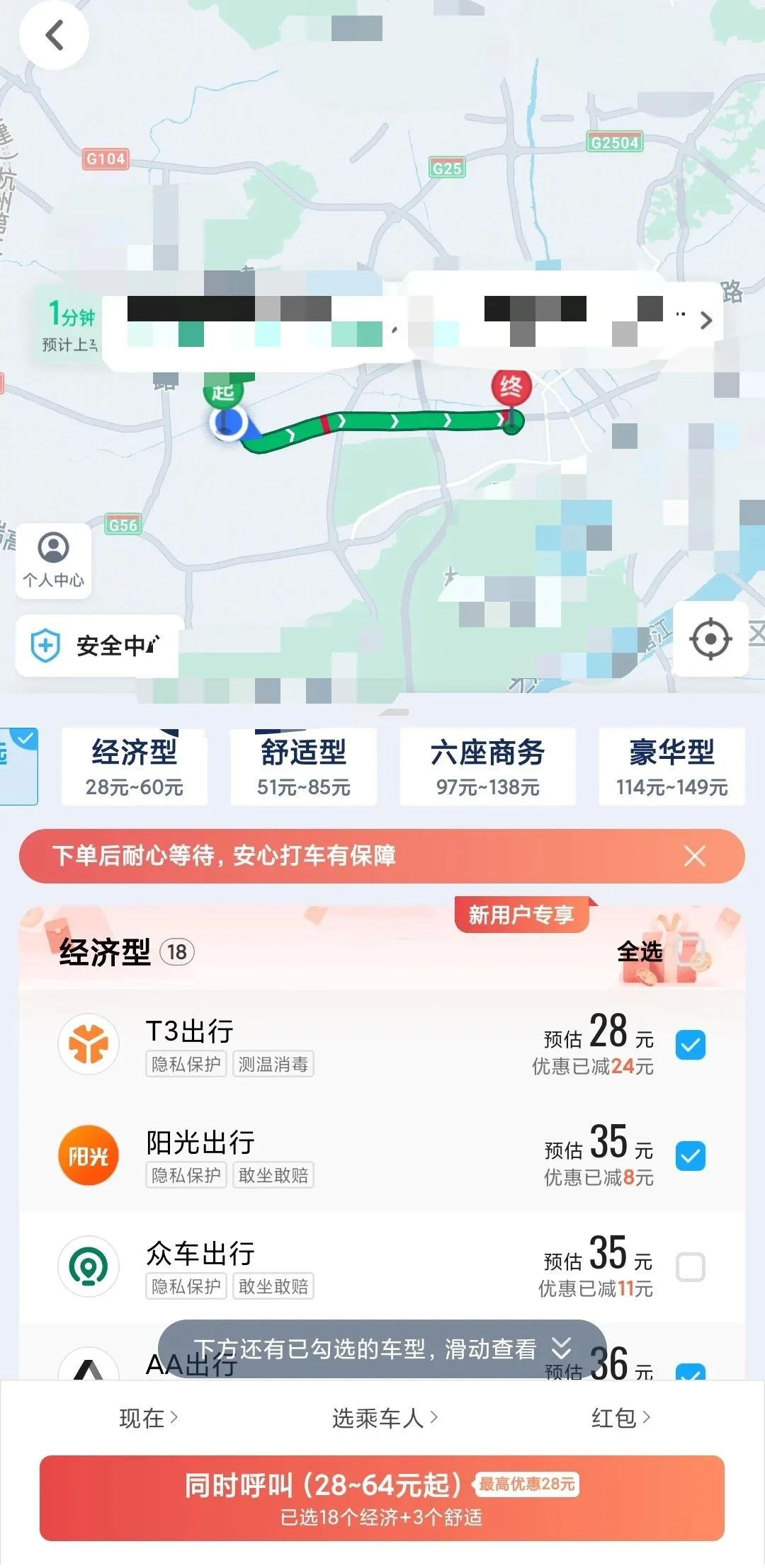Dismiss the 下单后耐心等待 banner
This screenshot has width=765, height=1568.
[x=694, y=856]
